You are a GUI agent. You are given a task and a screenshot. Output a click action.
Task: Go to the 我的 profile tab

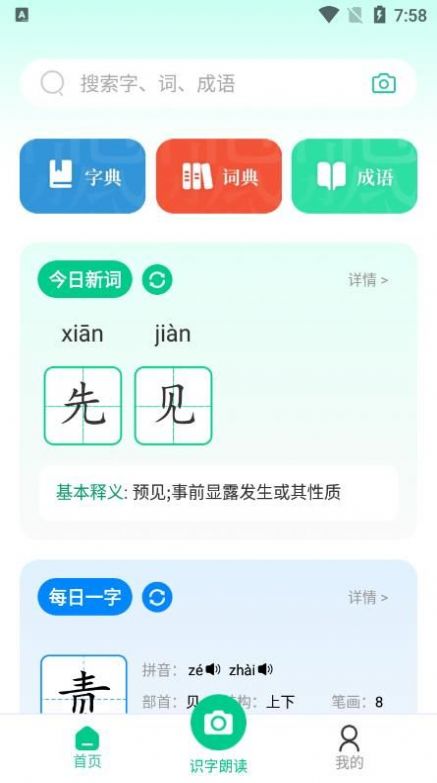tap(349, 747)
